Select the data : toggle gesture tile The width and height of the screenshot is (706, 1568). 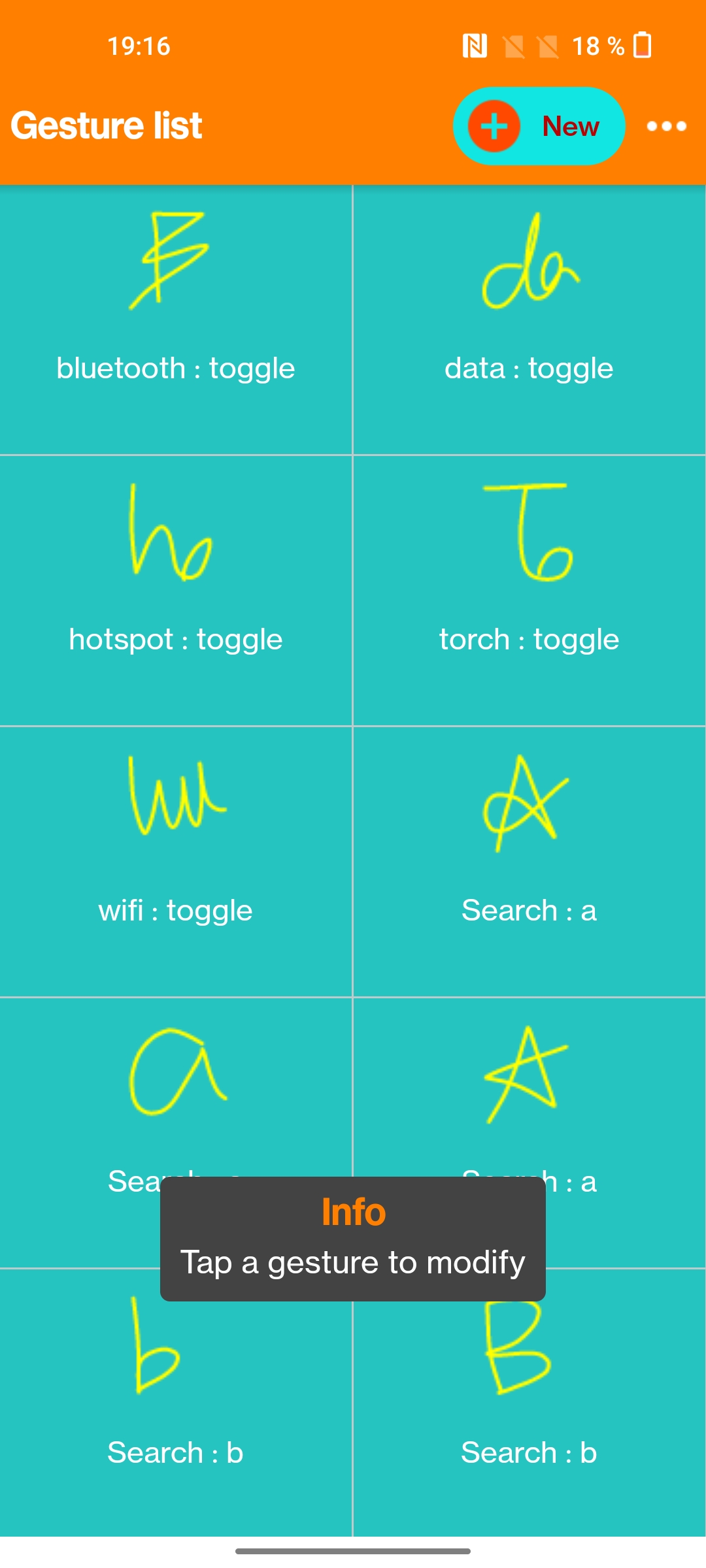[x=529, y=320]
